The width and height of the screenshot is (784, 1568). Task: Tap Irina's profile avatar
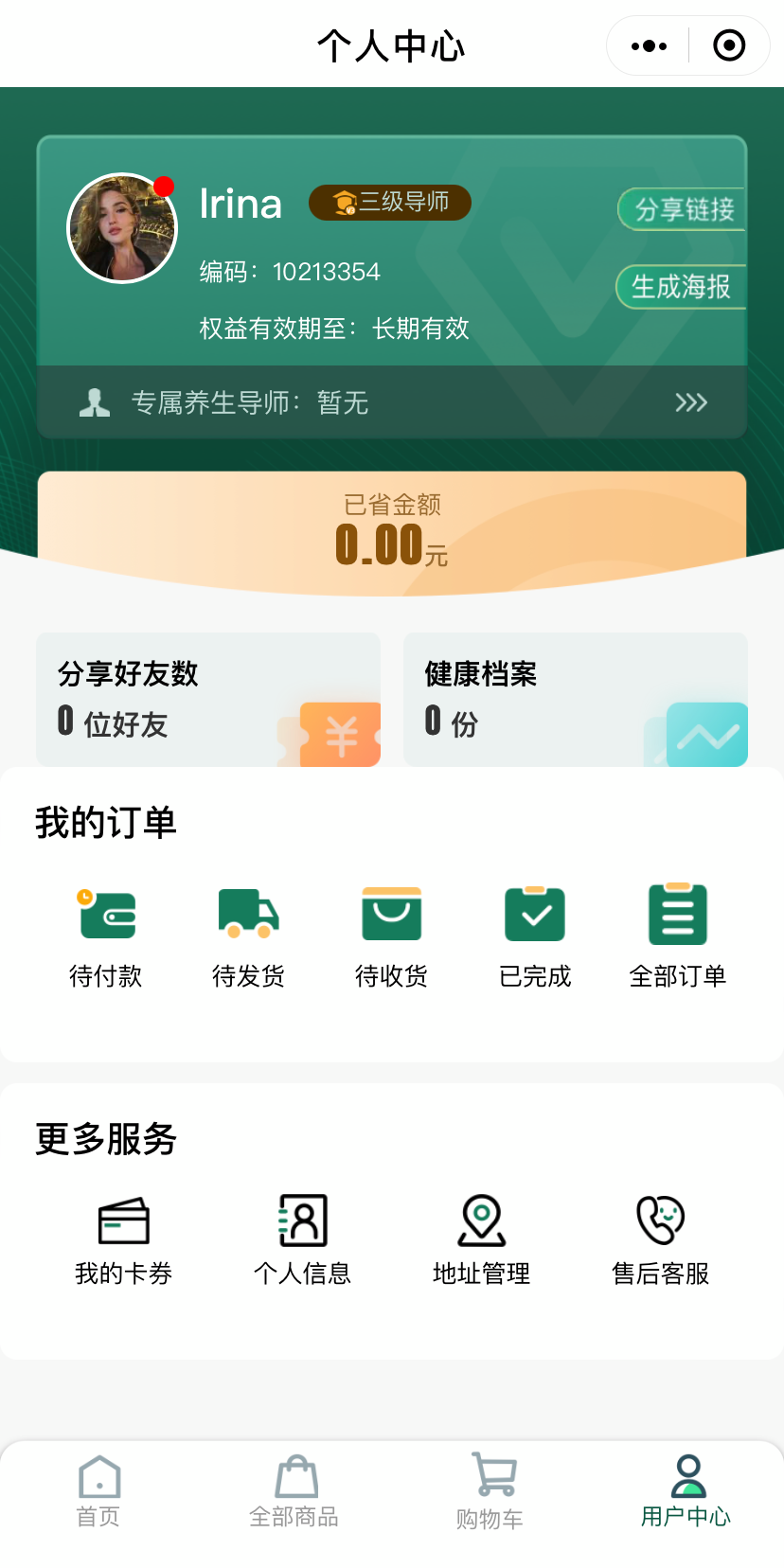tap(122, 228)
